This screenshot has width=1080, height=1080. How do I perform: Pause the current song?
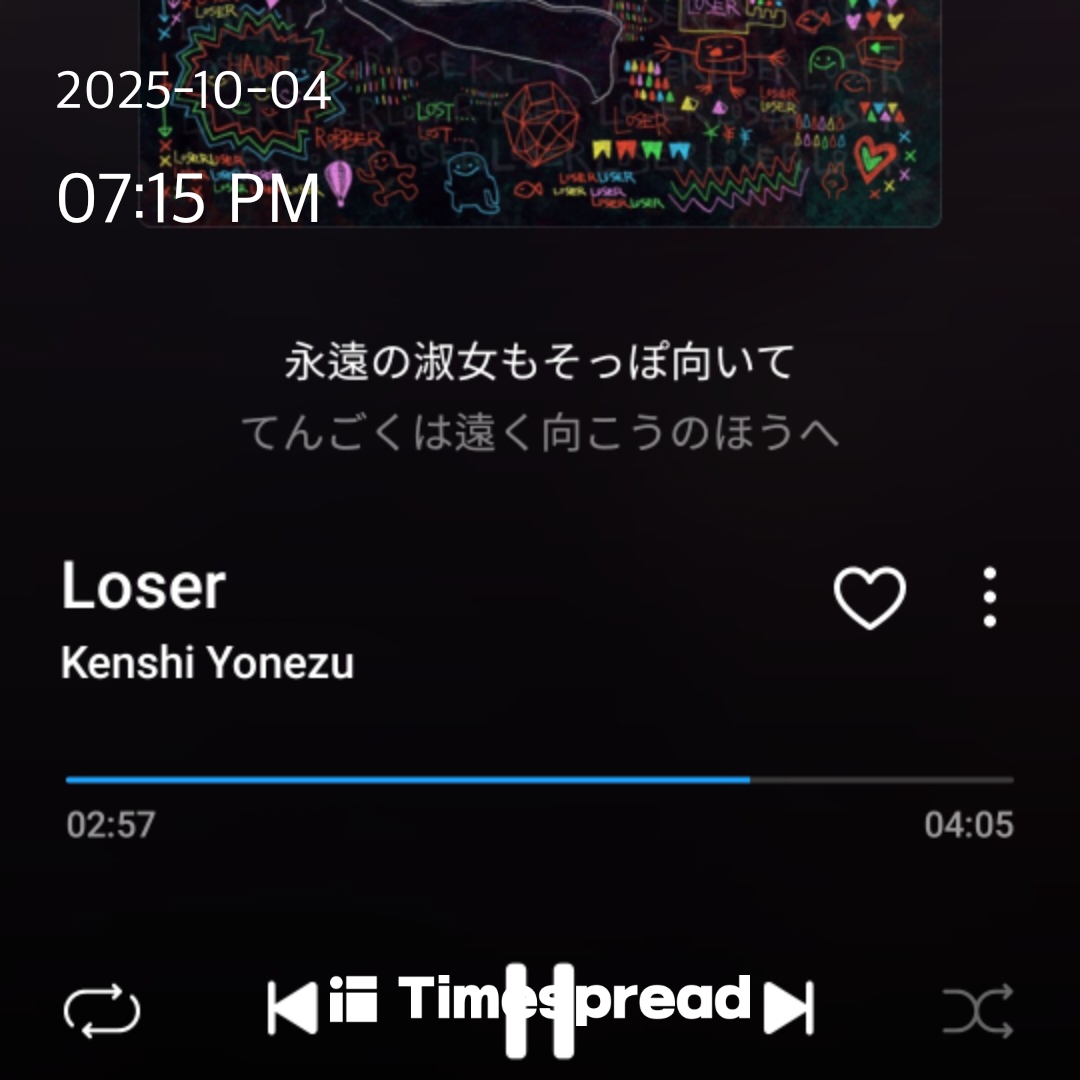[540, 1010]
